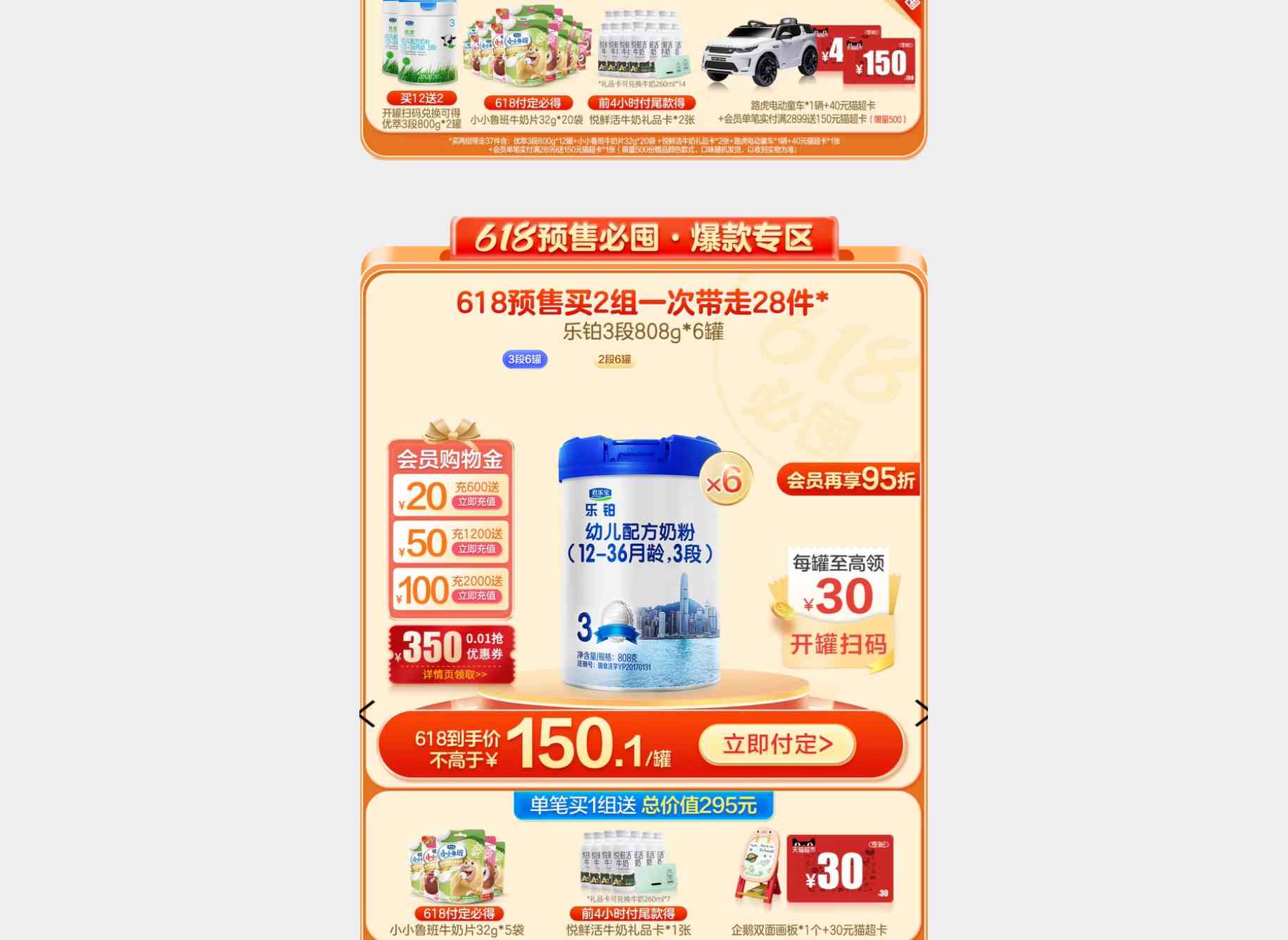The height and width of the screenshot is (940, 1288).
Task: Tap 立即充值 for the 充1200送50 offer
Action: click(x=477, y=549)
